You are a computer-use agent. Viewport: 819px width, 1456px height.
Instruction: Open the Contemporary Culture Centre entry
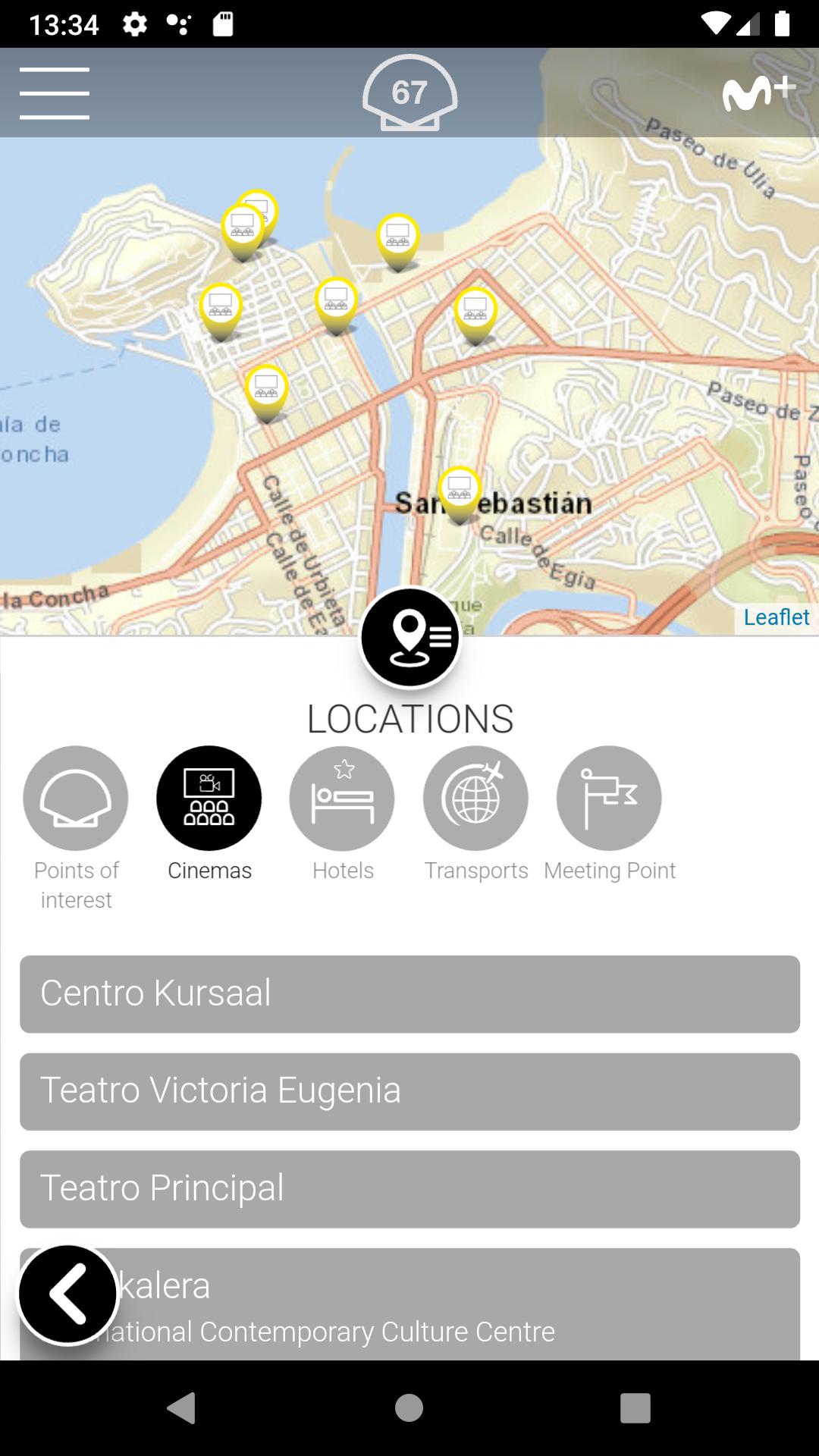click(455, 1306)
